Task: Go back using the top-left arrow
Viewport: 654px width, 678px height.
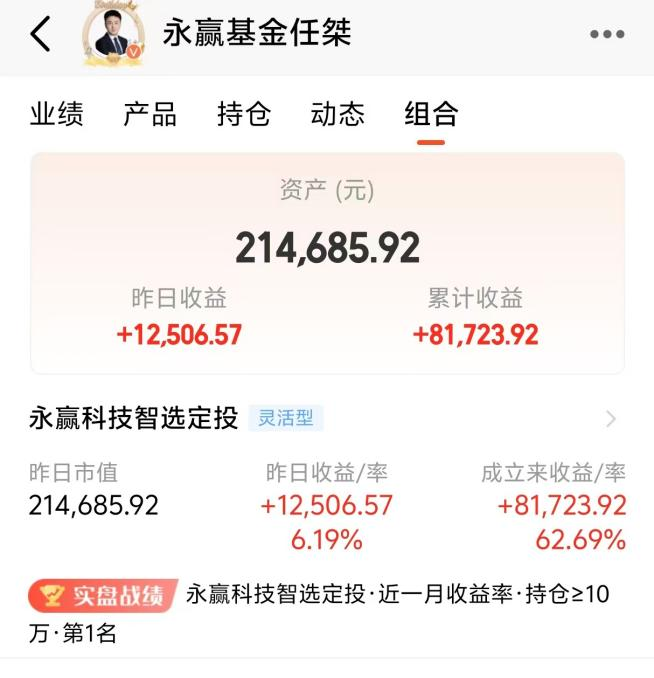Action: pos(40,35)
